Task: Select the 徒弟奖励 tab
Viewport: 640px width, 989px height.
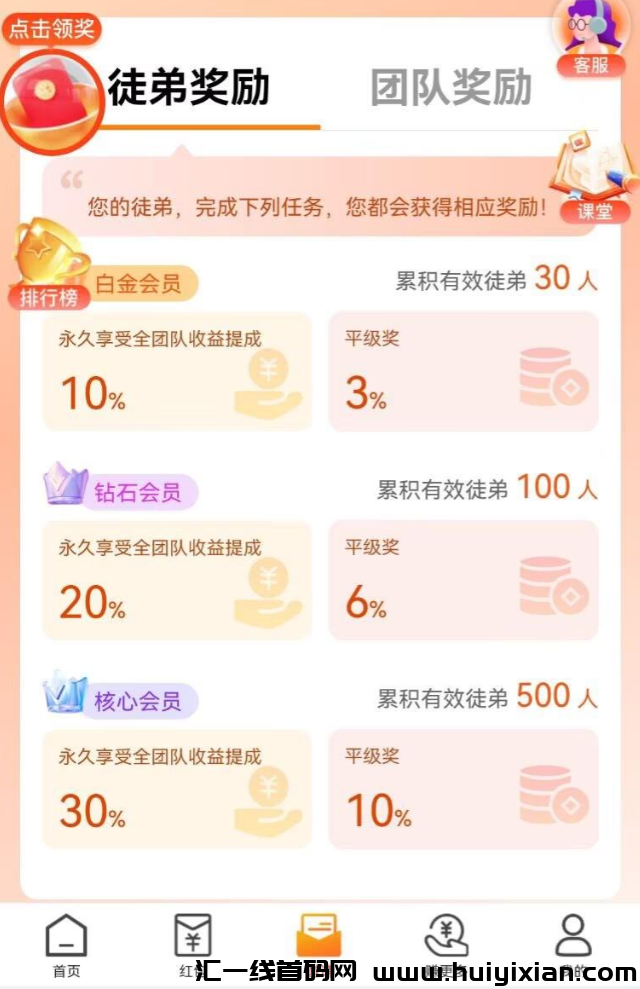Action: pyautogui.click(x=189, y=88)
